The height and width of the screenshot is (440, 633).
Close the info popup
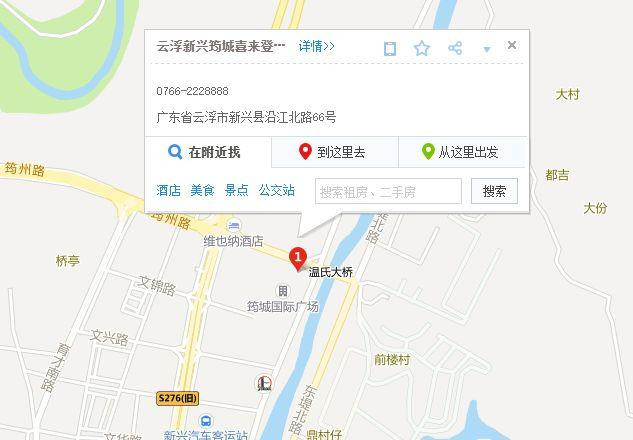click(x=512, y=45)
